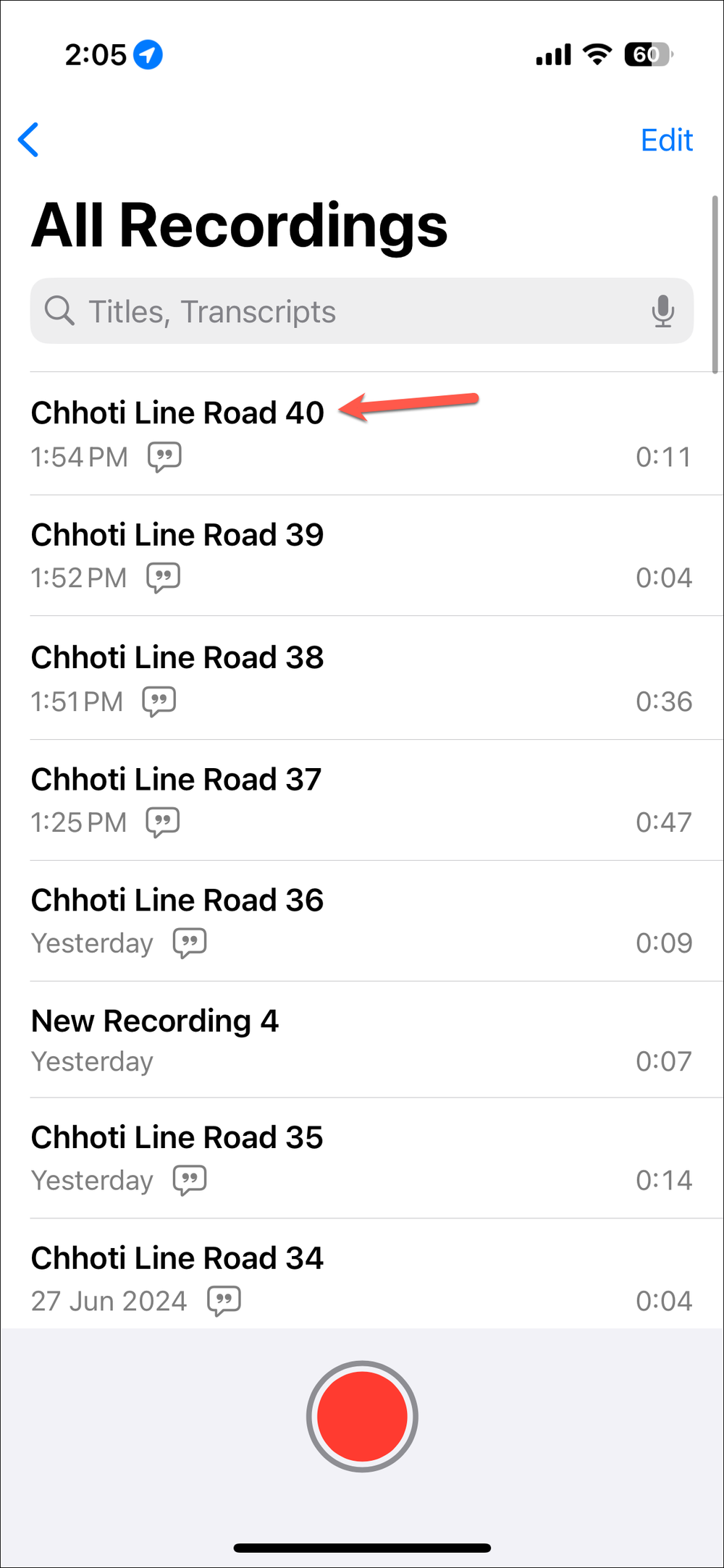
Task: Select the transcript icon on Chhoti Line Road 35
Action: pyautogui.click(x=190, y=1179)
